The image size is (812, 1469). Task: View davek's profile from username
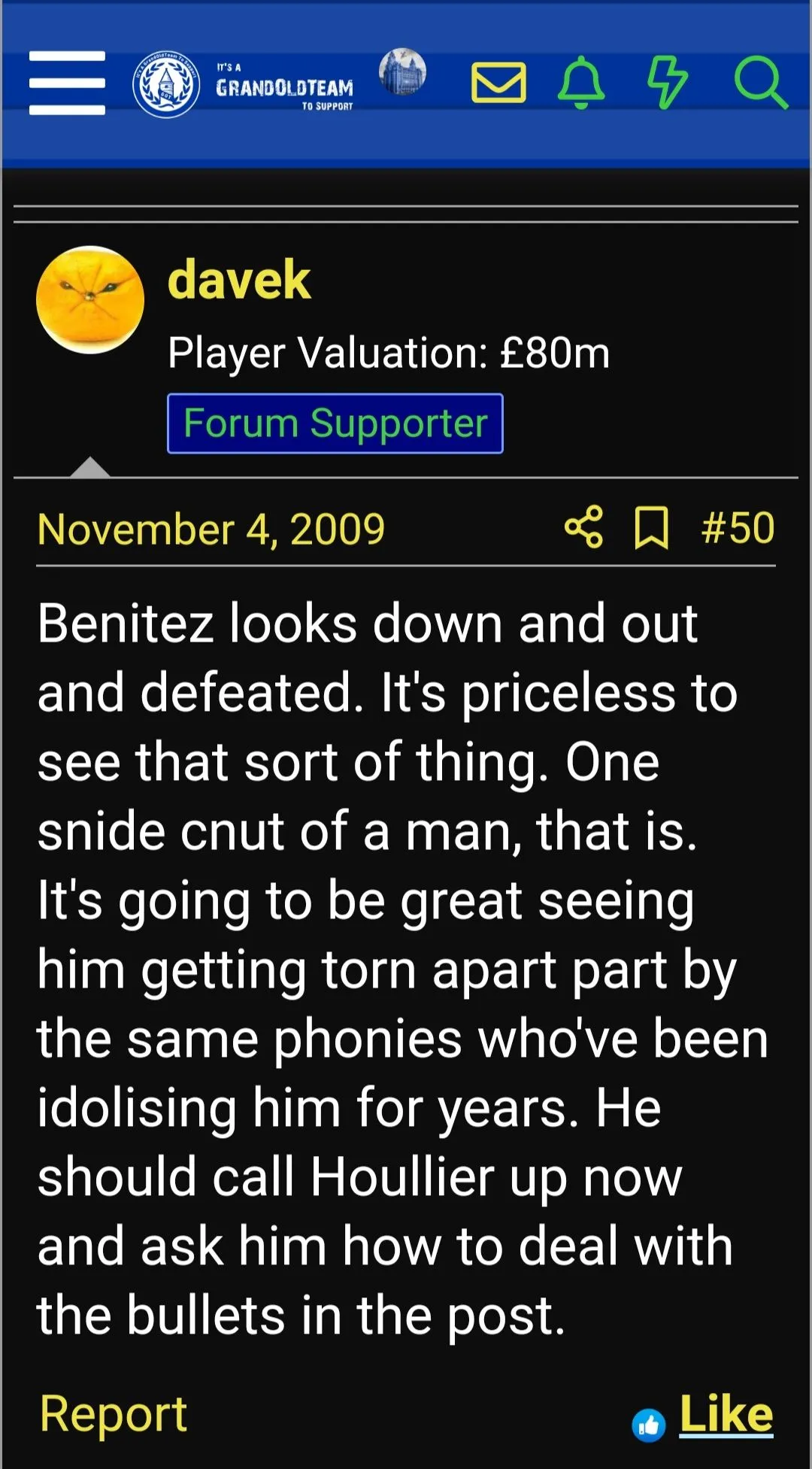click(238, 280)
